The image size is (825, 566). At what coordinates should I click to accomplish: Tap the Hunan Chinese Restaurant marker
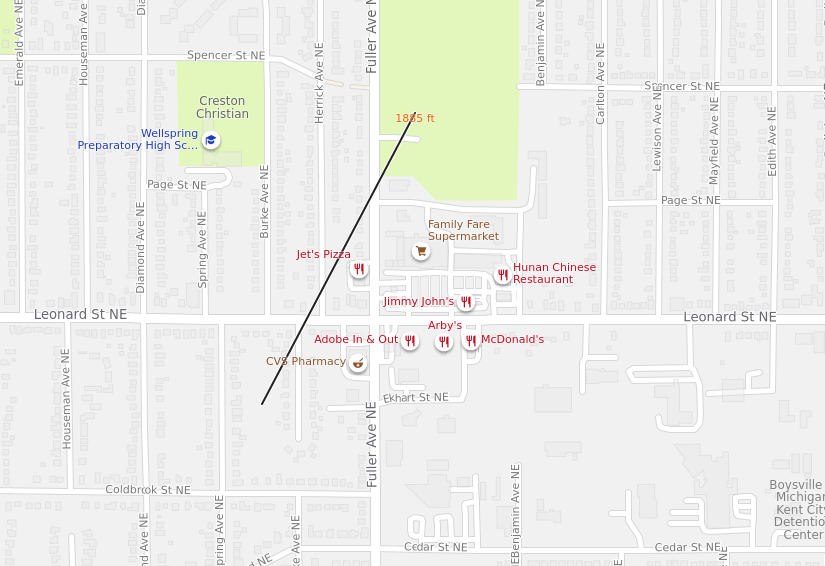coord(503,275)
